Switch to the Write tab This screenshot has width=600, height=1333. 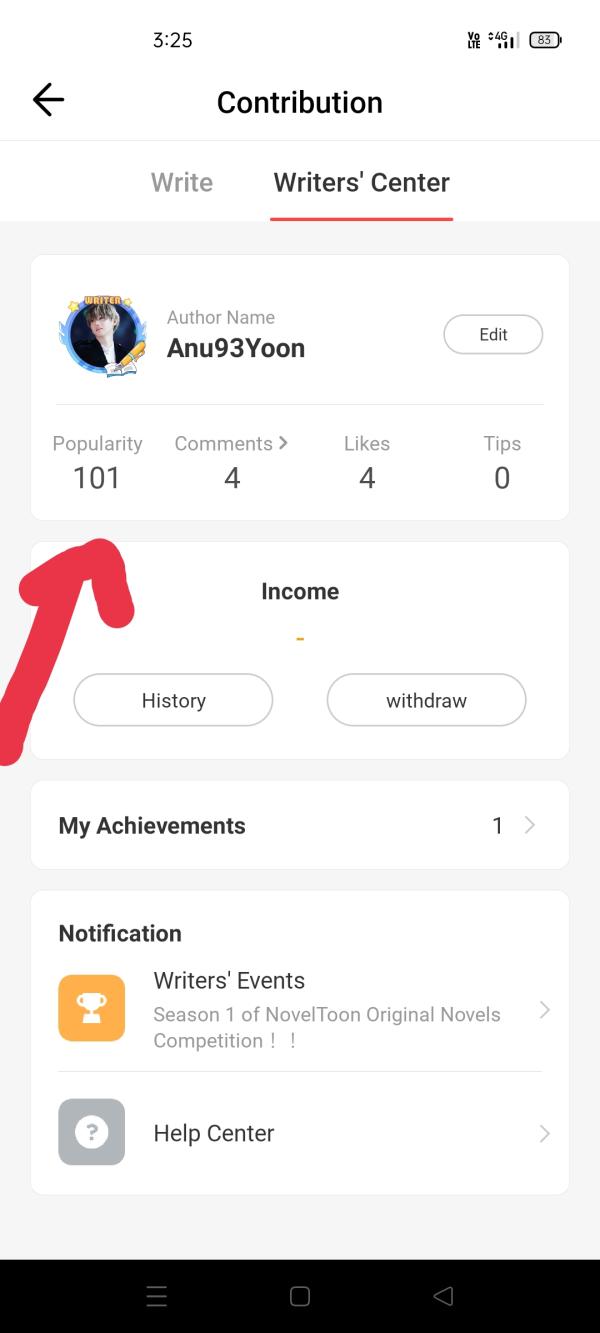coord(182,182)
